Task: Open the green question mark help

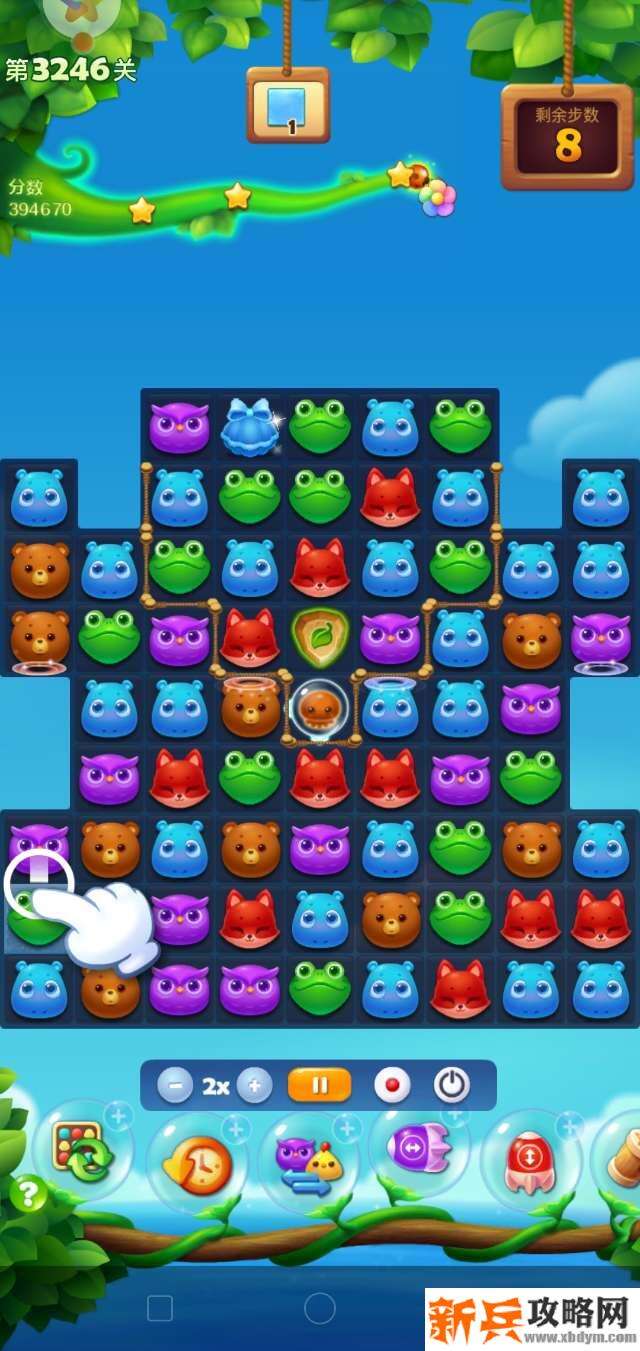Action: pyautogui.click(x=29, y=1193)
